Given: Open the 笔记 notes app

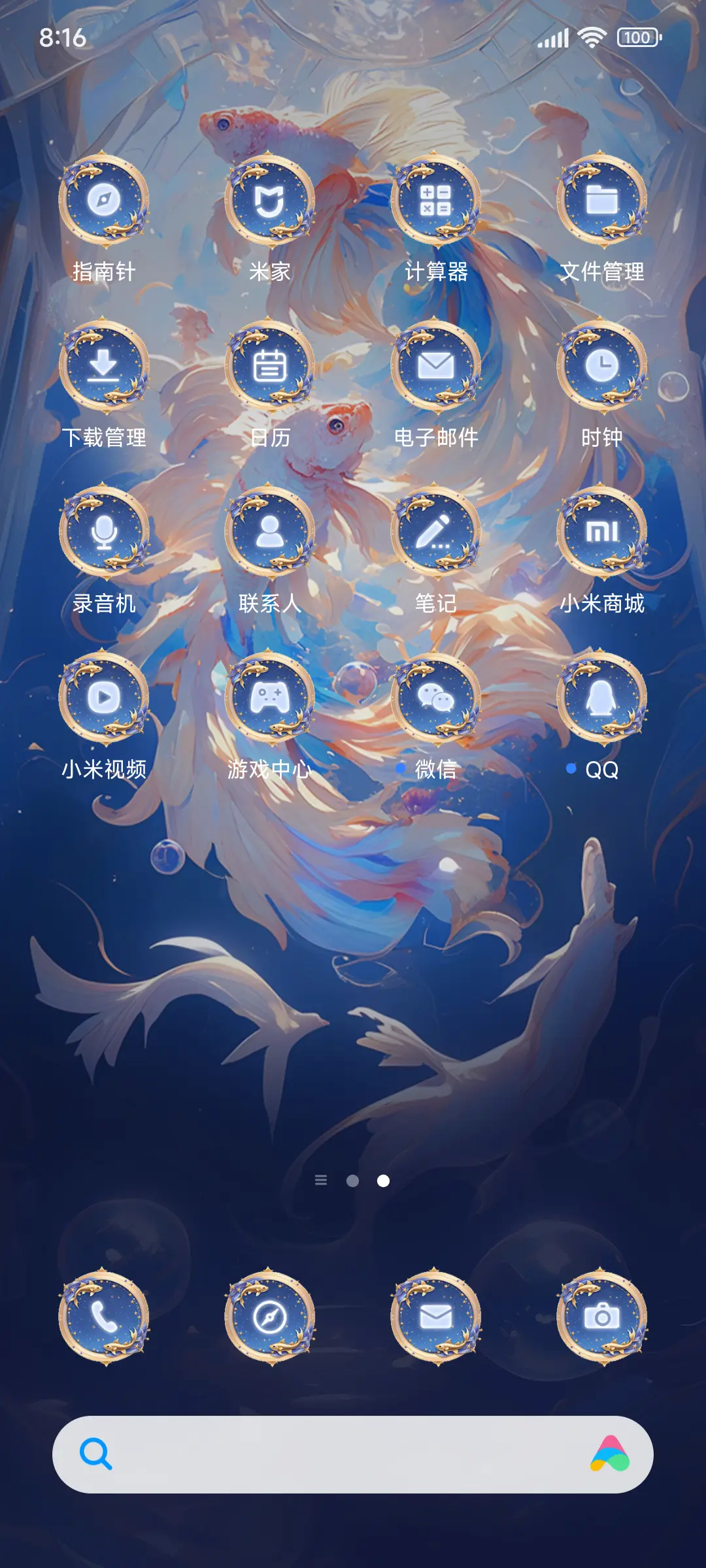Looking at the screenshot, I should click(436, 534).
